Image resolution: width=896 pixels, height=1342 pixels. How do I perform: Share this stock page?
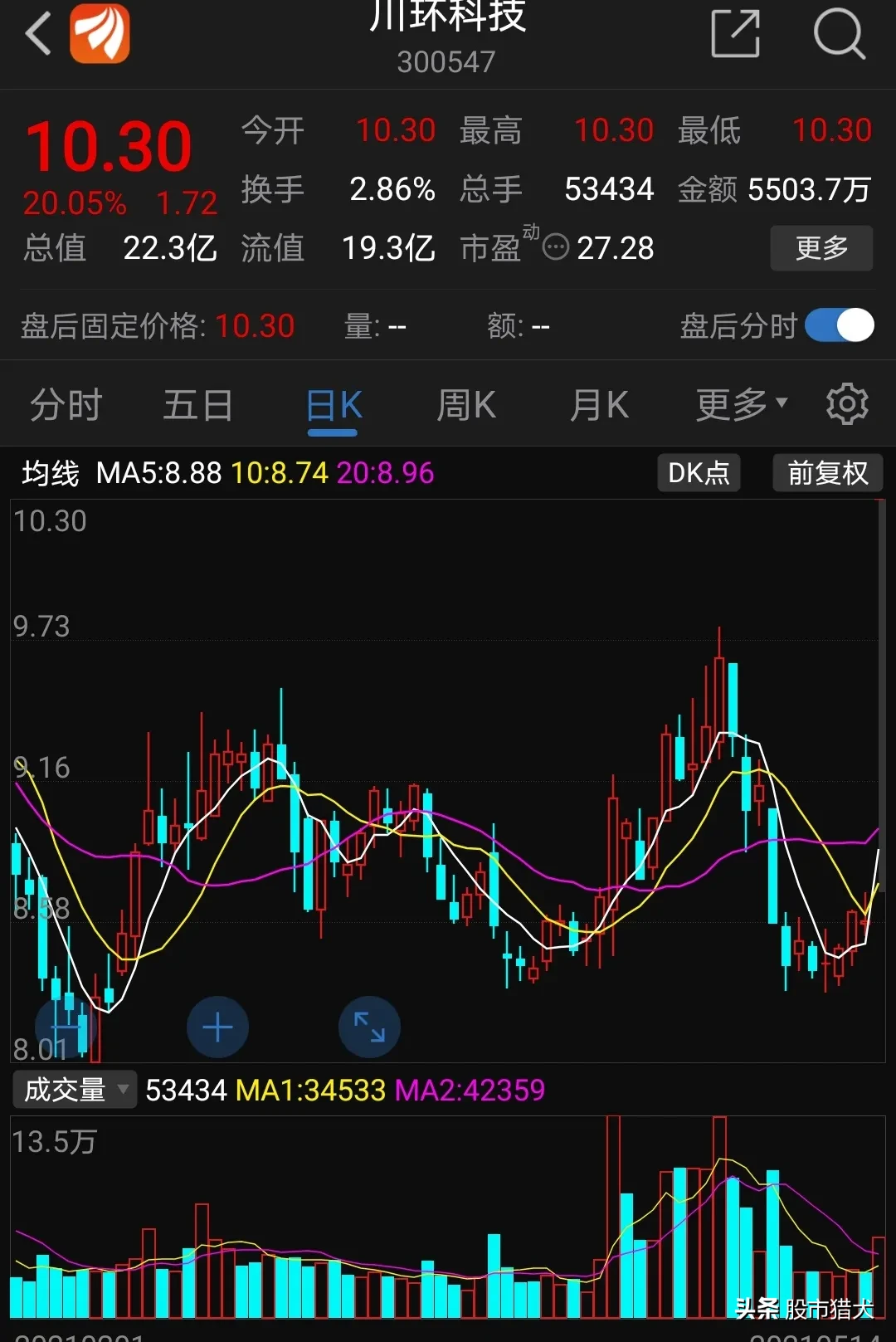[x=736, y=34]
